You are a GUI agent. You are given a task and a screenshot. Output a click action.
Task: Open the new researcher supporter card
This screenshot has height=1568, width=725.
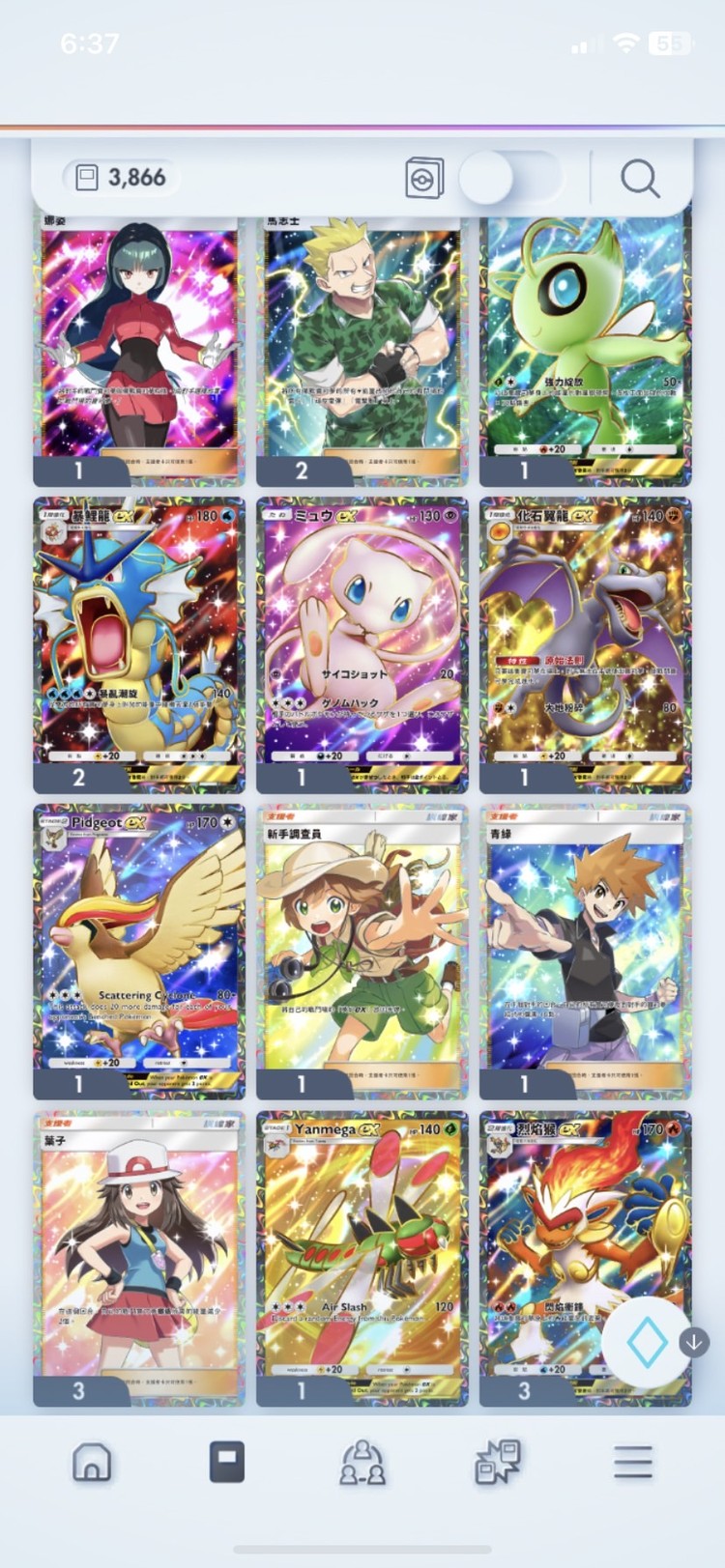pos(362,949)
